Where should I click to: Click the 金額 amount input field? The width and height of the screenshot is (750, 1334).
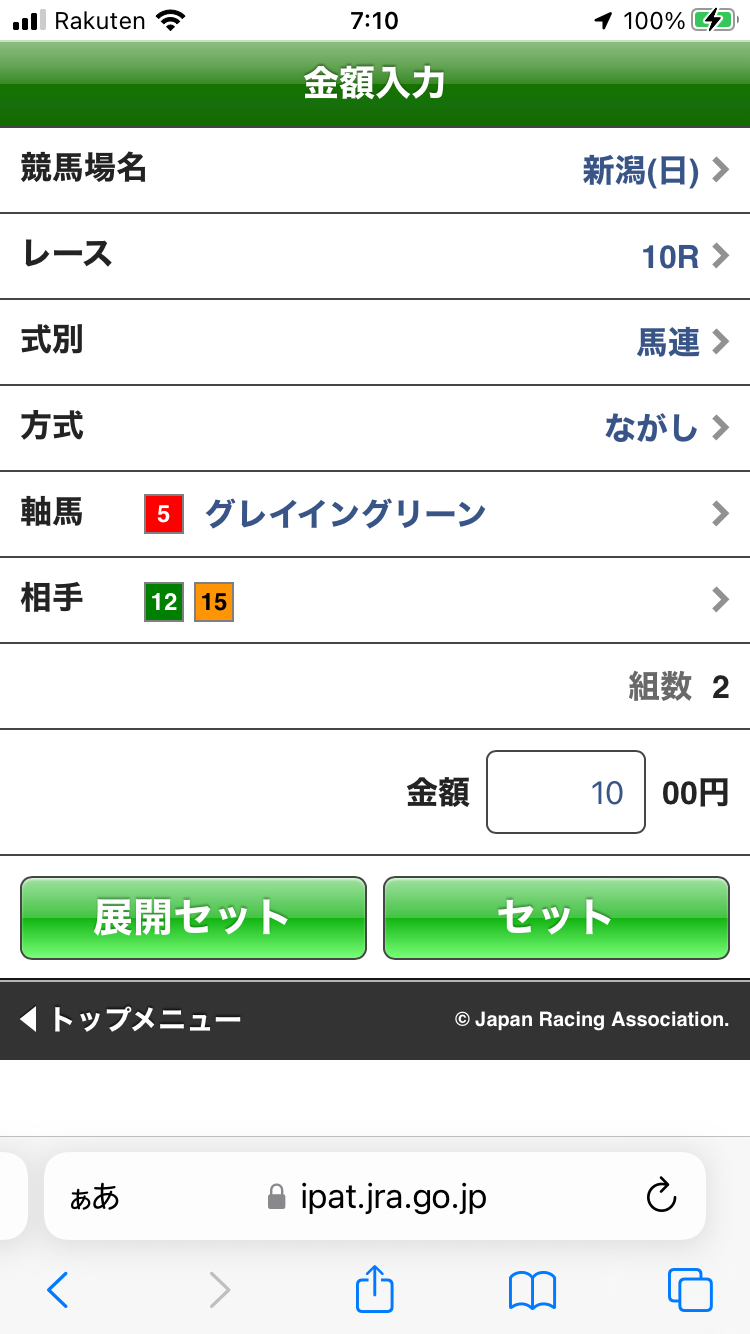[565, 792]
